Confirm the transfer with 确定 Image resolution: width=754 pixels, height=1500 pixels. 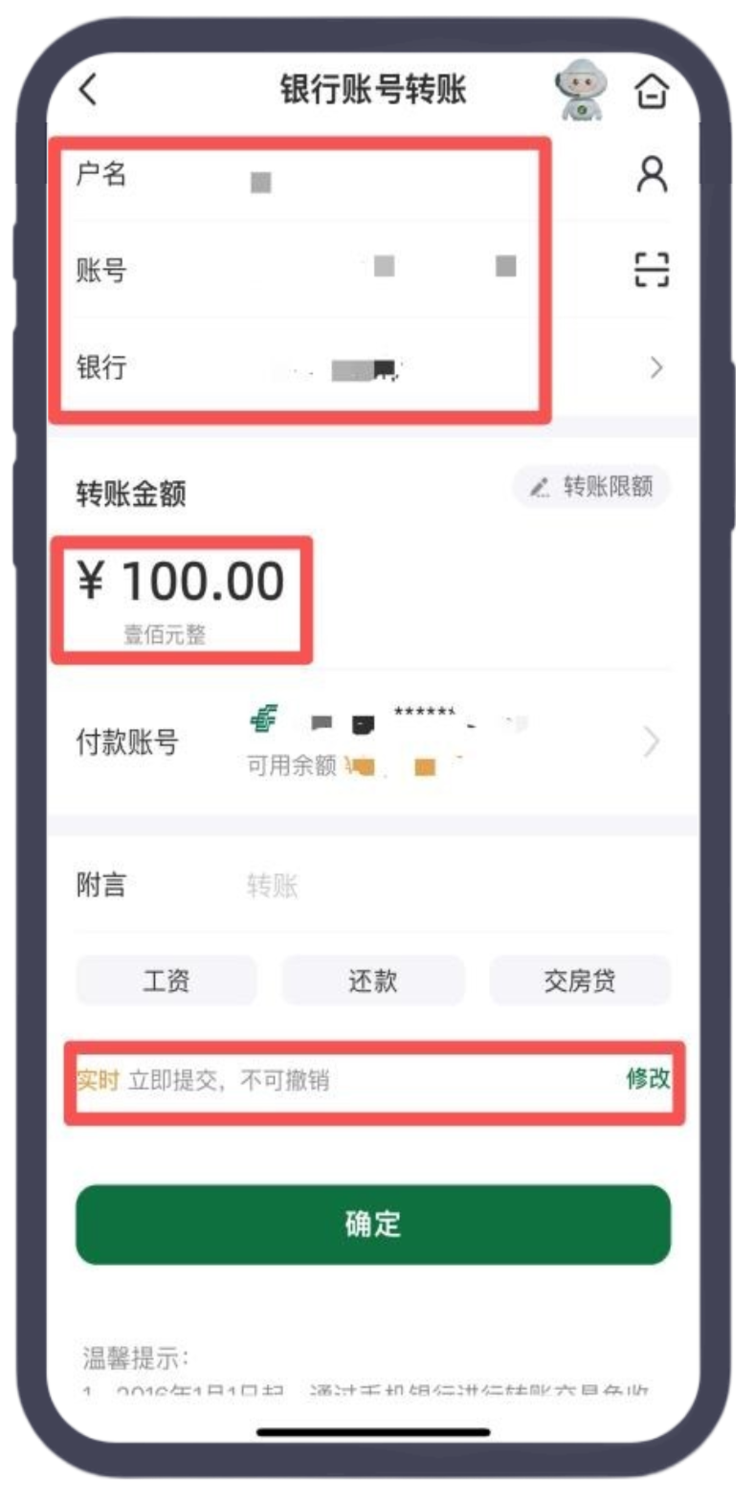pos(373,1224)
